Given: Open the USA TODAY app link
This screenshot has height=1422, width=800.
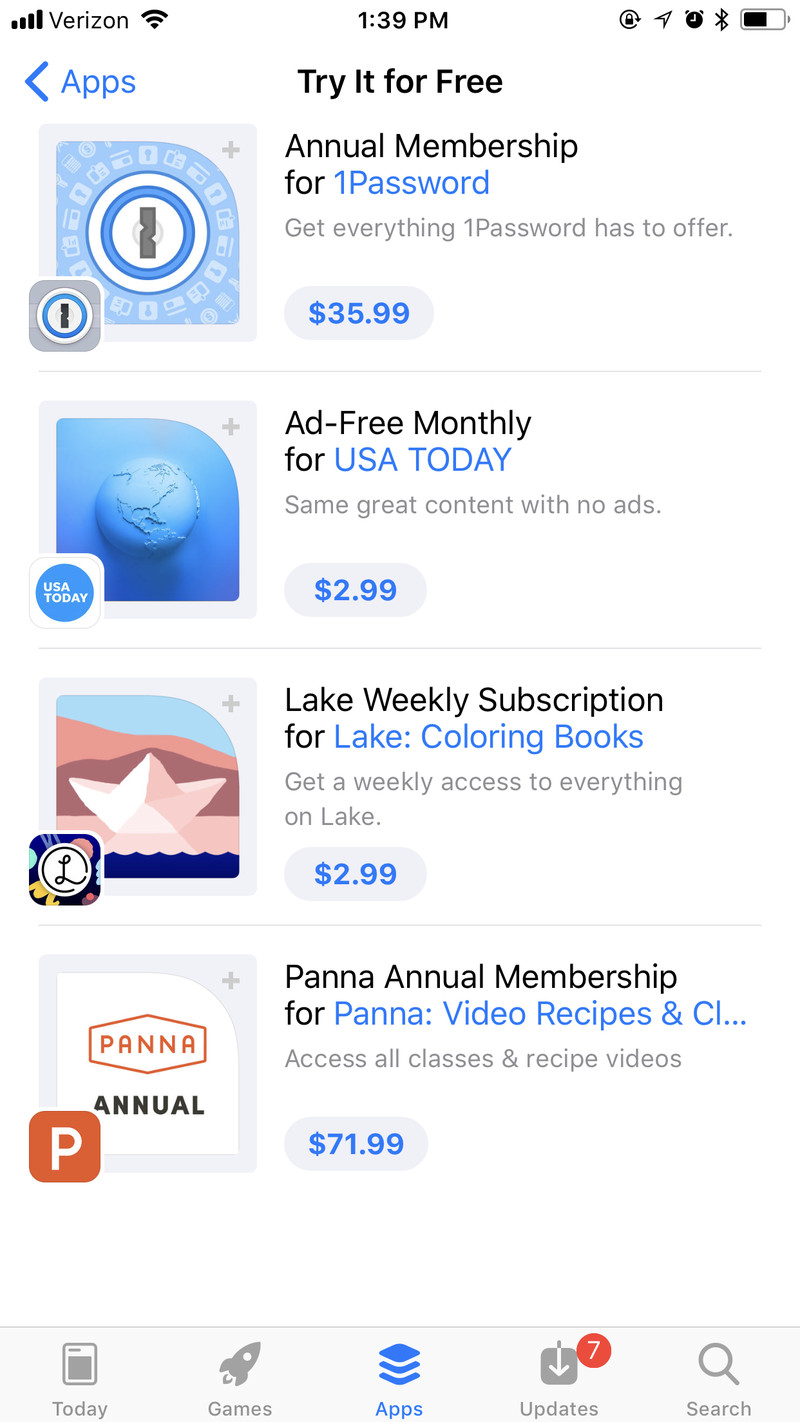Looking at the screenshot, I should pos(422,460).
